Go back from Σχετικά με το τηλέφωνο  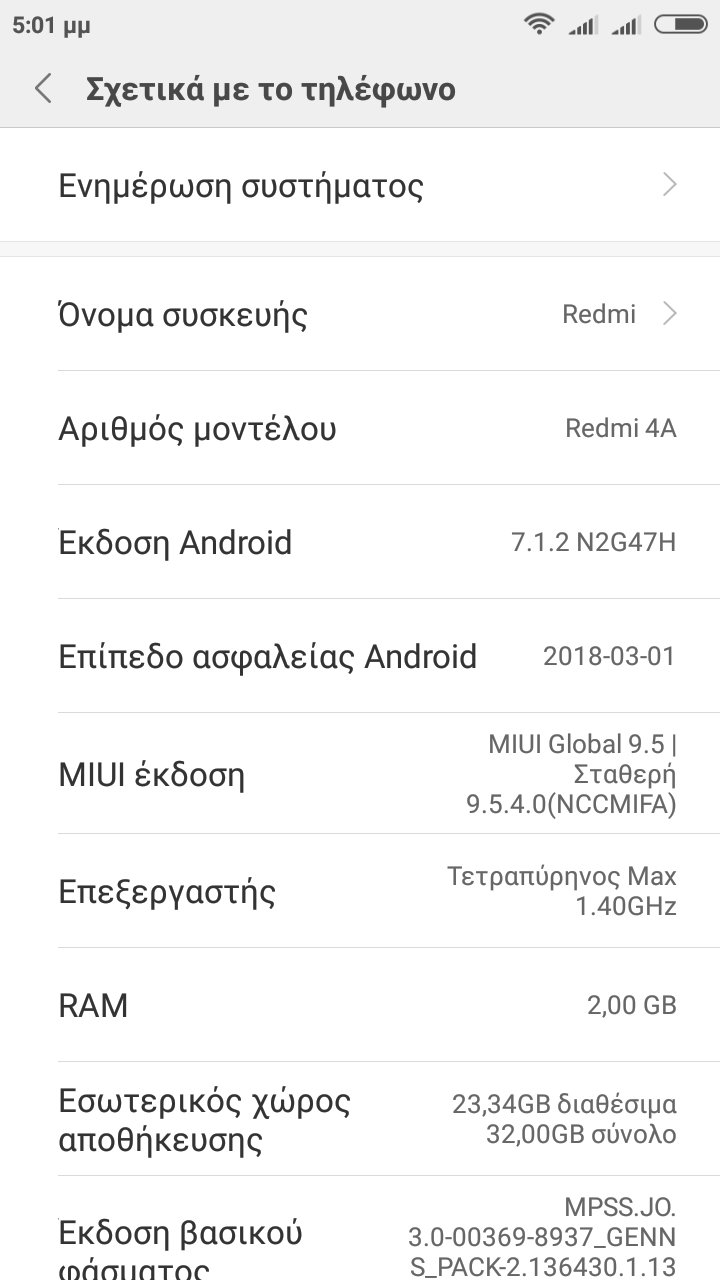tap(43, 89)
